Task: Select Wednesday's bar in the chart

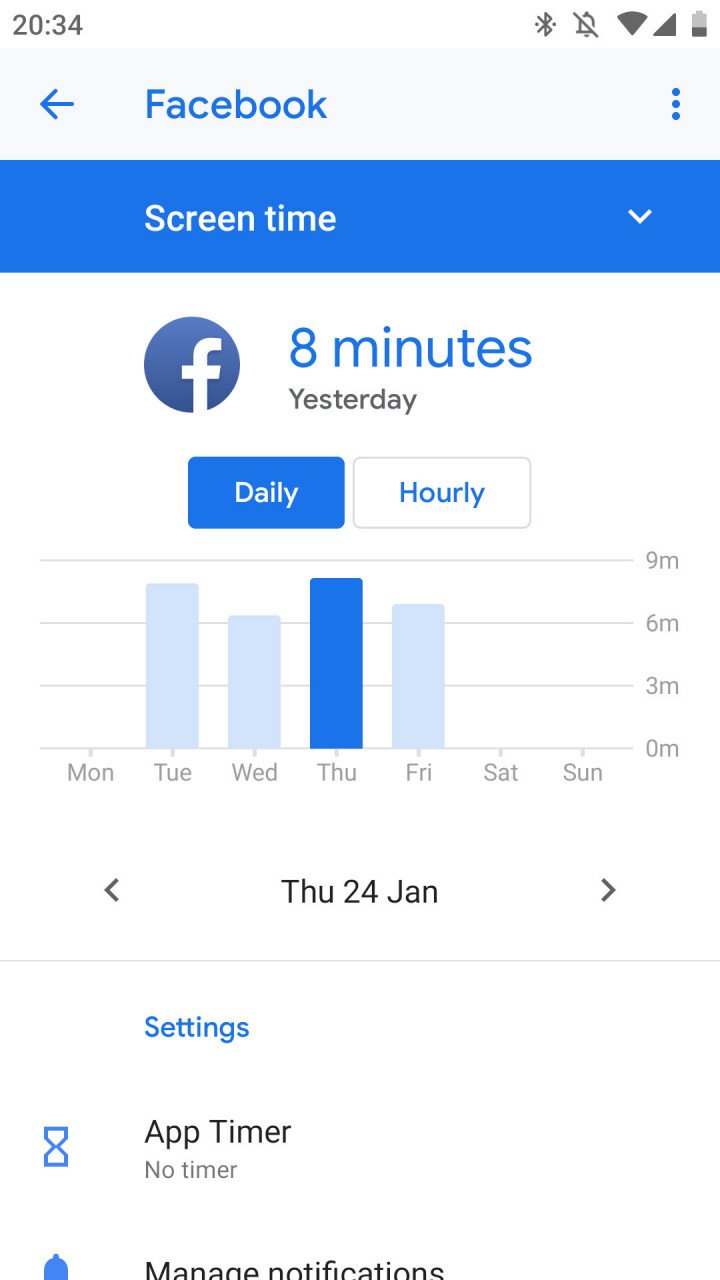Action: [254, 681]
